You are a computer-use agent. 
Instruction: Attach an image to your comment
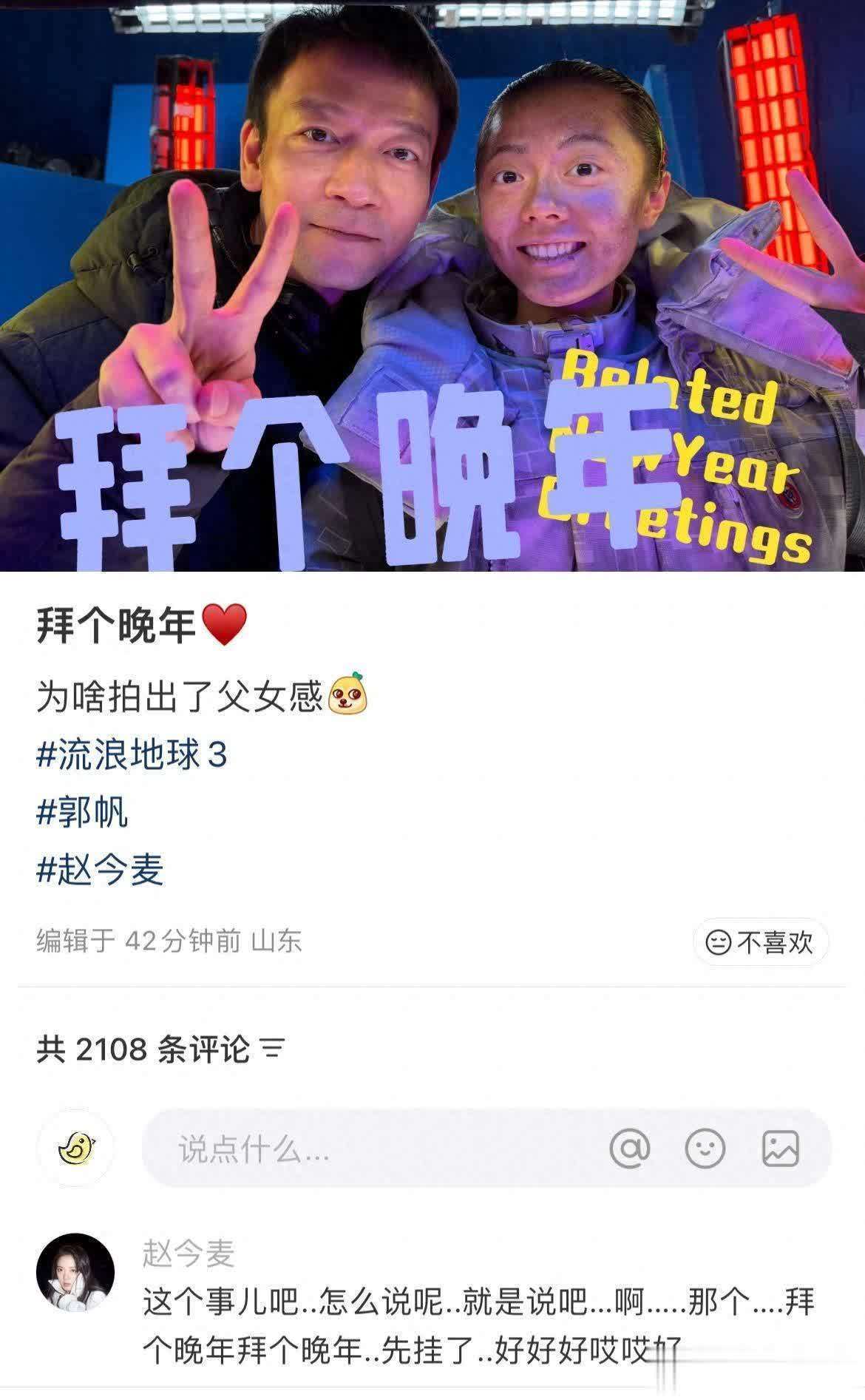point(780,1149)
